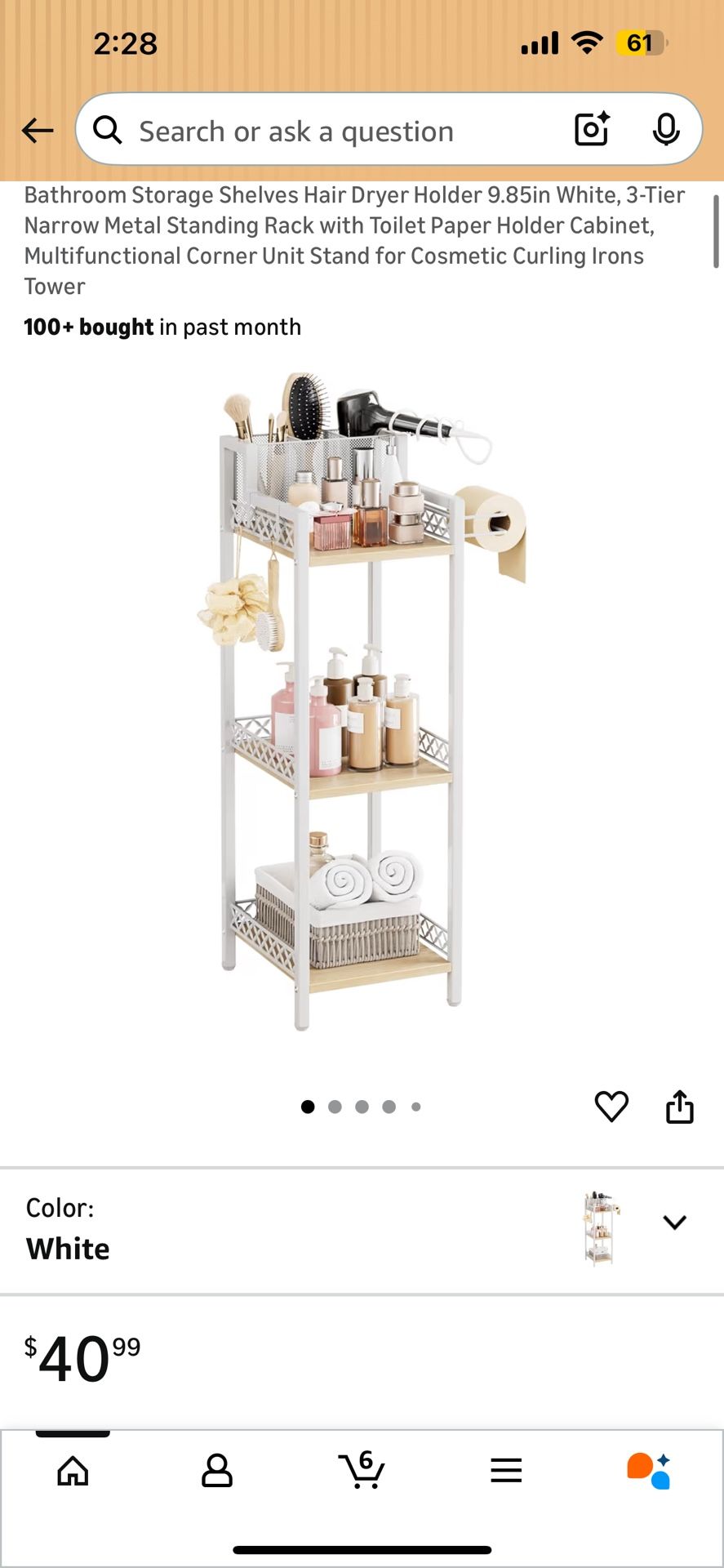
Task: Open the Rufus AI assistant icon
Action: click(649, 1470)
